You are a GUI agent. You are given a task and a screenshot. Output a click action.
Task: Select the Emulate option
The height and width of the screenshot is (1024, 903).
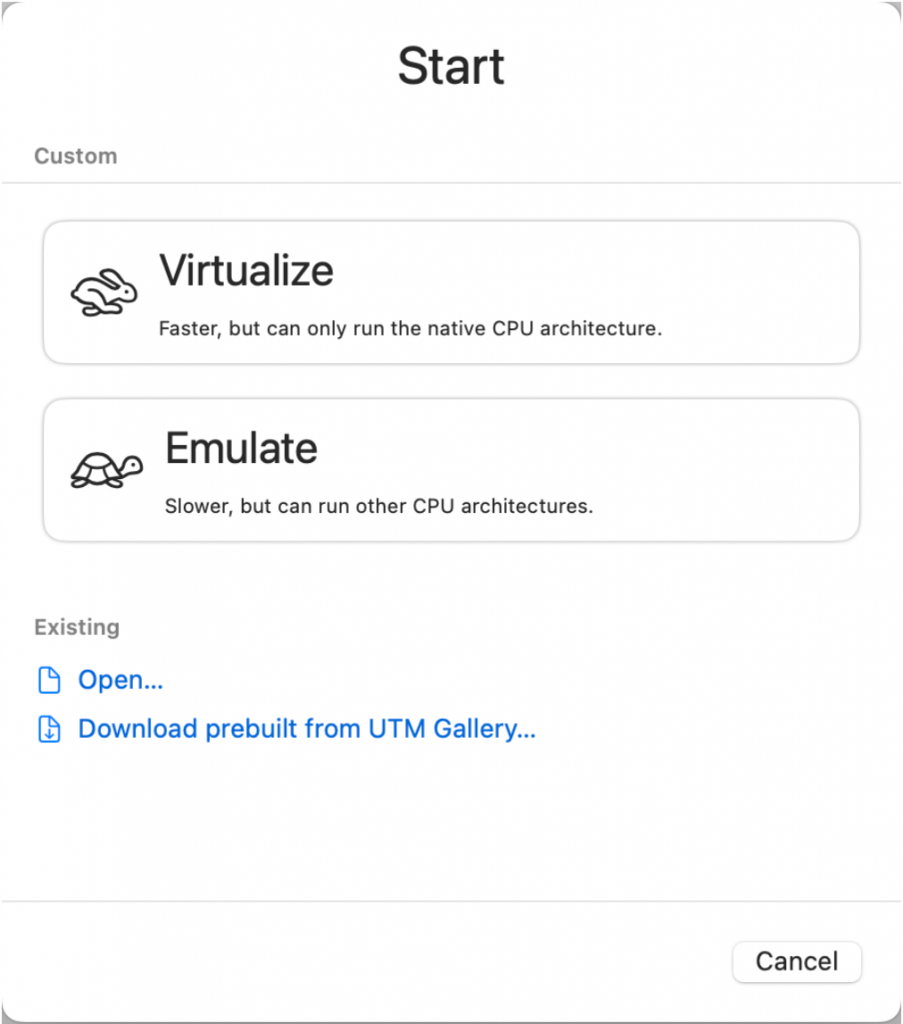click(x=451, y=470)
